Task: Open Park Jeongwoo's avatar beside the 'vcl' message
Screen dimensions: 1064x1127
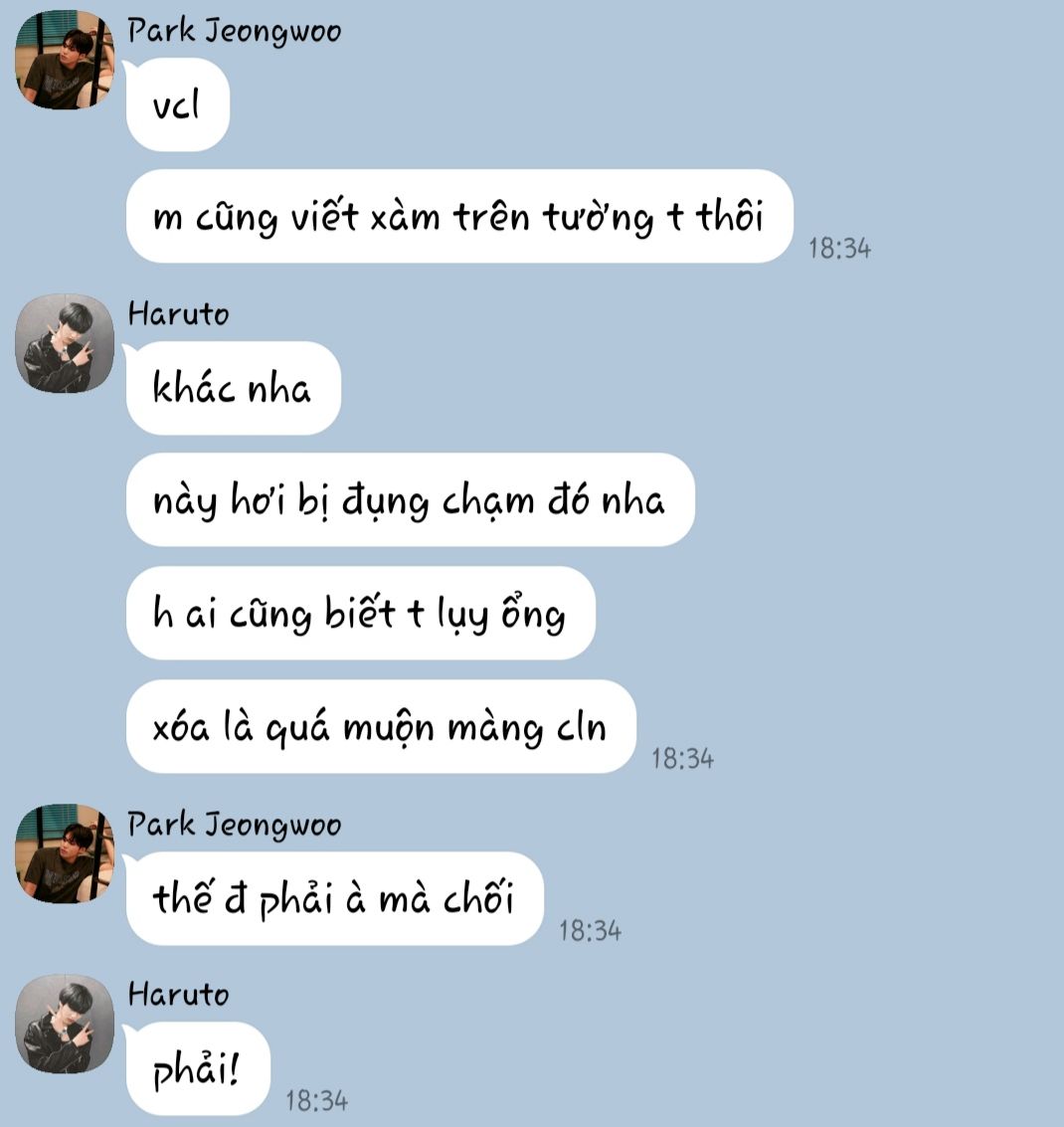Action: tap(65, 60)
